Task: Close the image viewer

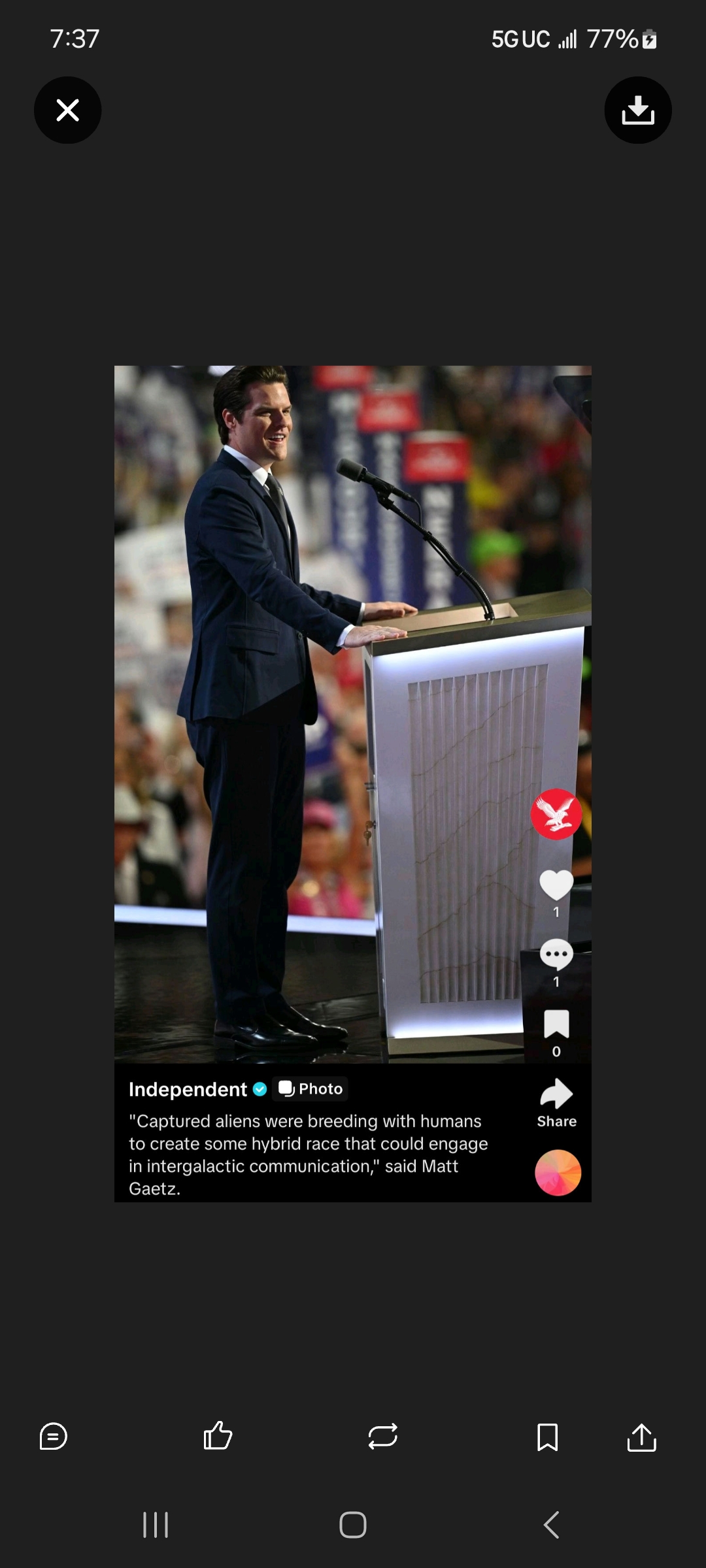Action: click(67, 110)
